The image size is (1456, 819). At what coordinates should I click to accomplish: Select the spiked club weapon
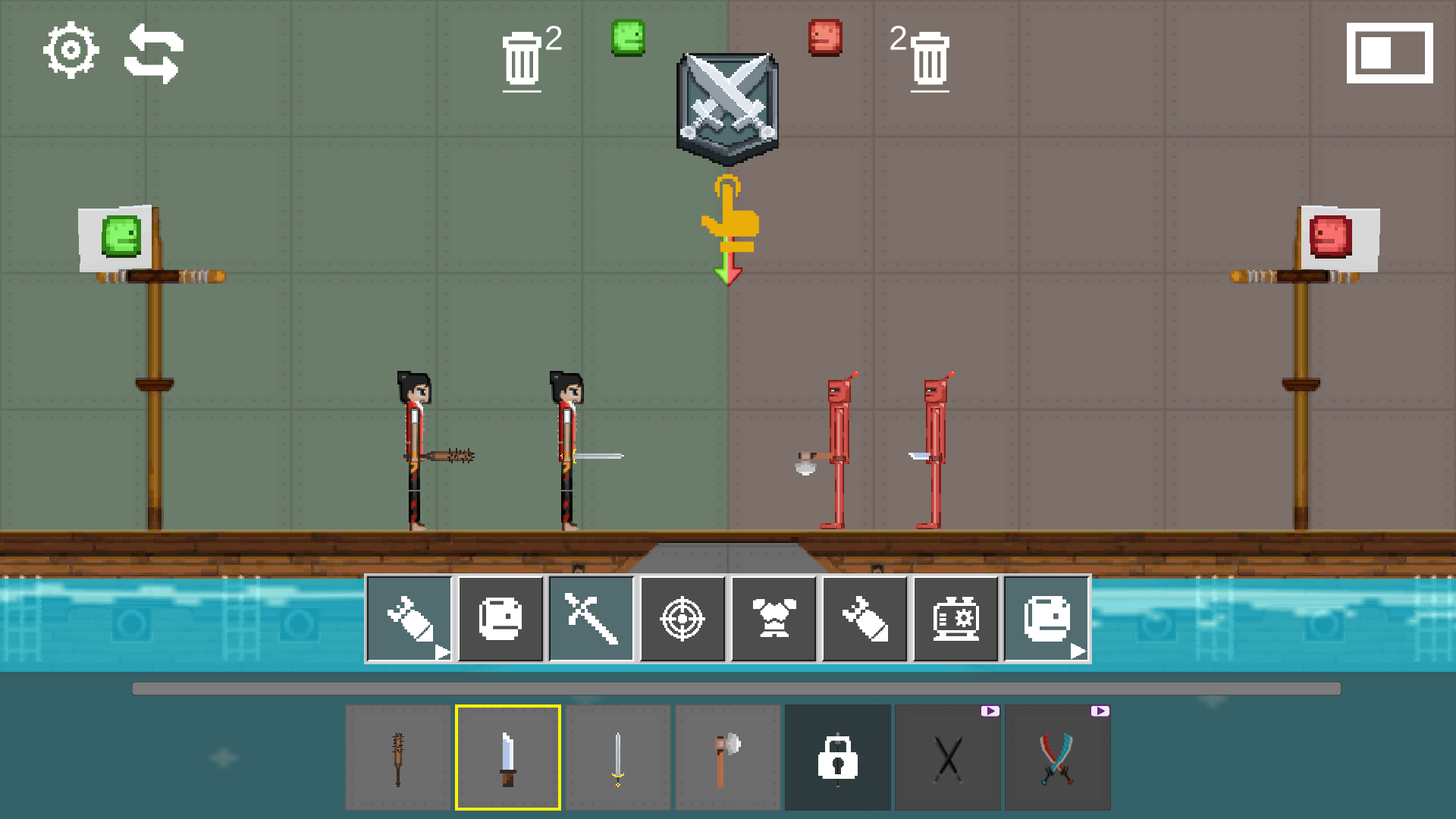pos(398,758)
